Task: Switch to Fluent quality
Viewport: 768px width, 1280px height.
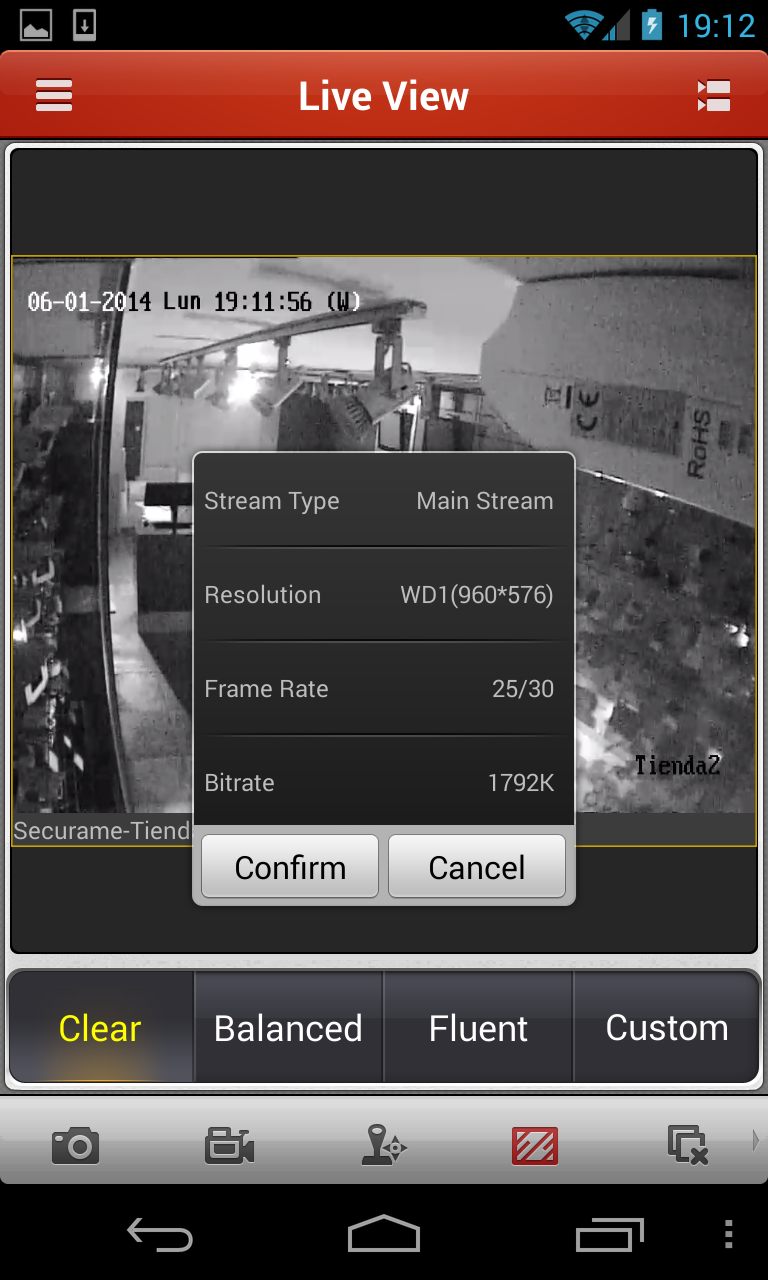Action: pos(478,1028)
